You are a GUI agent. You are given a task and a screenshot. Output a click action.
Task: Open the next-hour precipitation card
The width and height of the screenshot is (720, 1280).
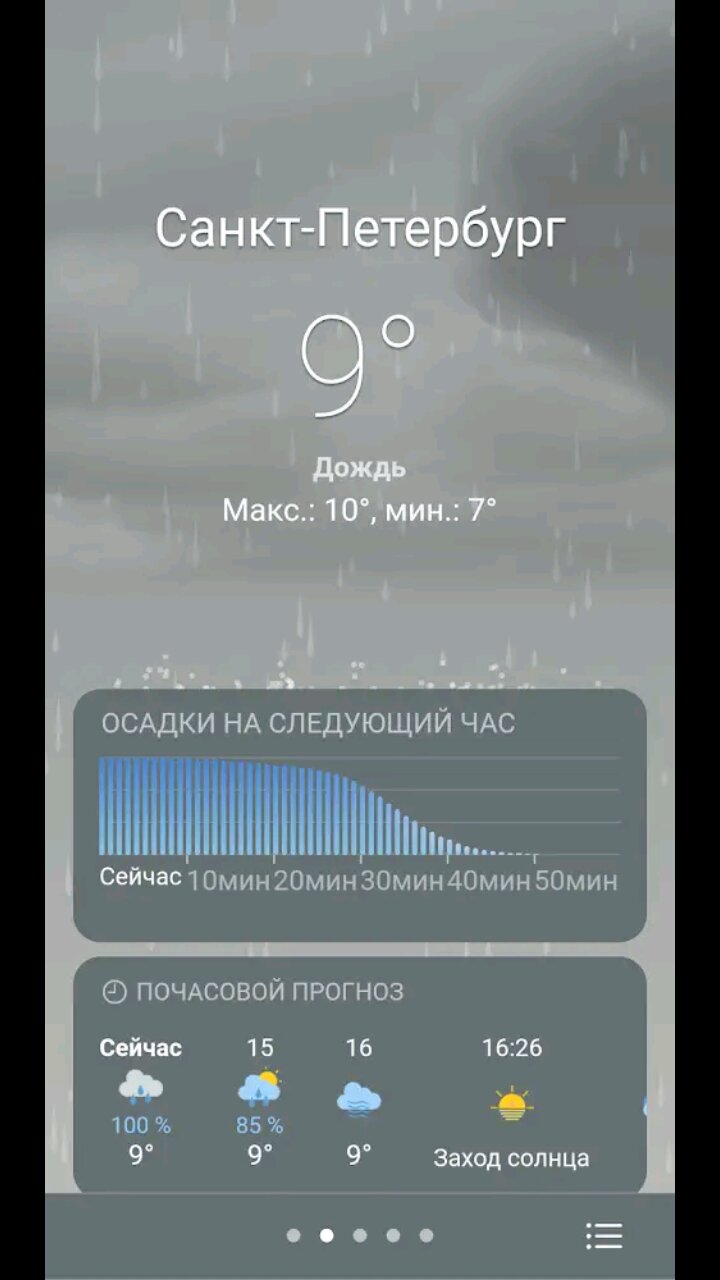point(360,814)
